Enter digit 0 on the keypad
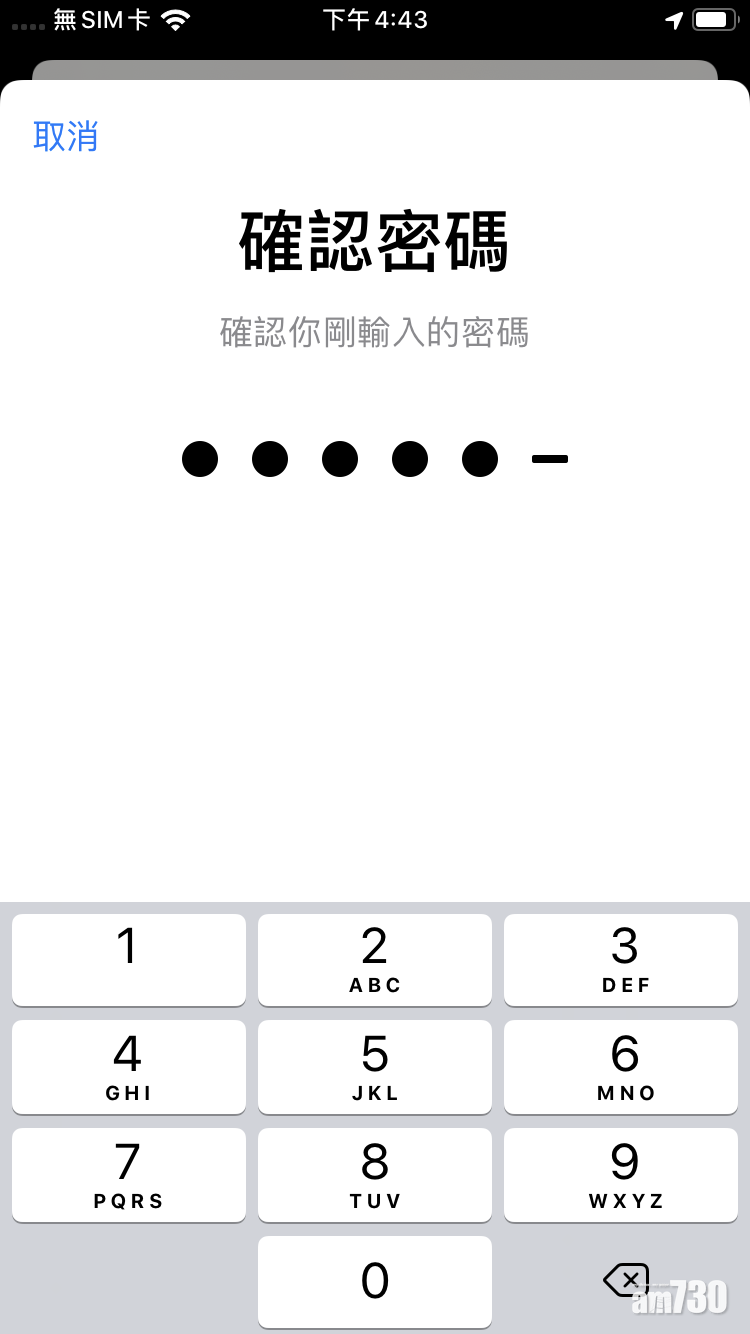The image size is (750, 1334). tap(375, 1281)
